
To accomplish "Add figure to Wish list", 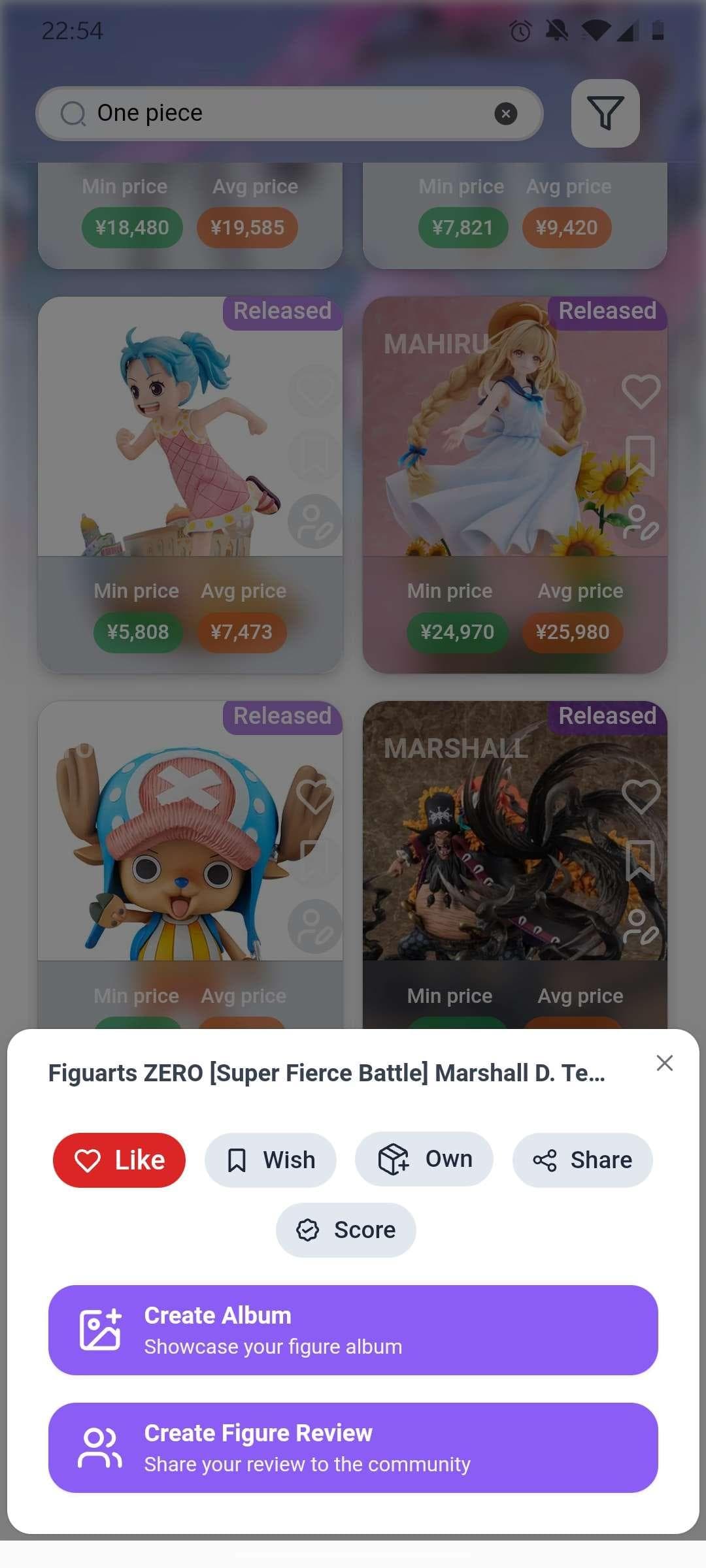I will (x=271, y=1160).
